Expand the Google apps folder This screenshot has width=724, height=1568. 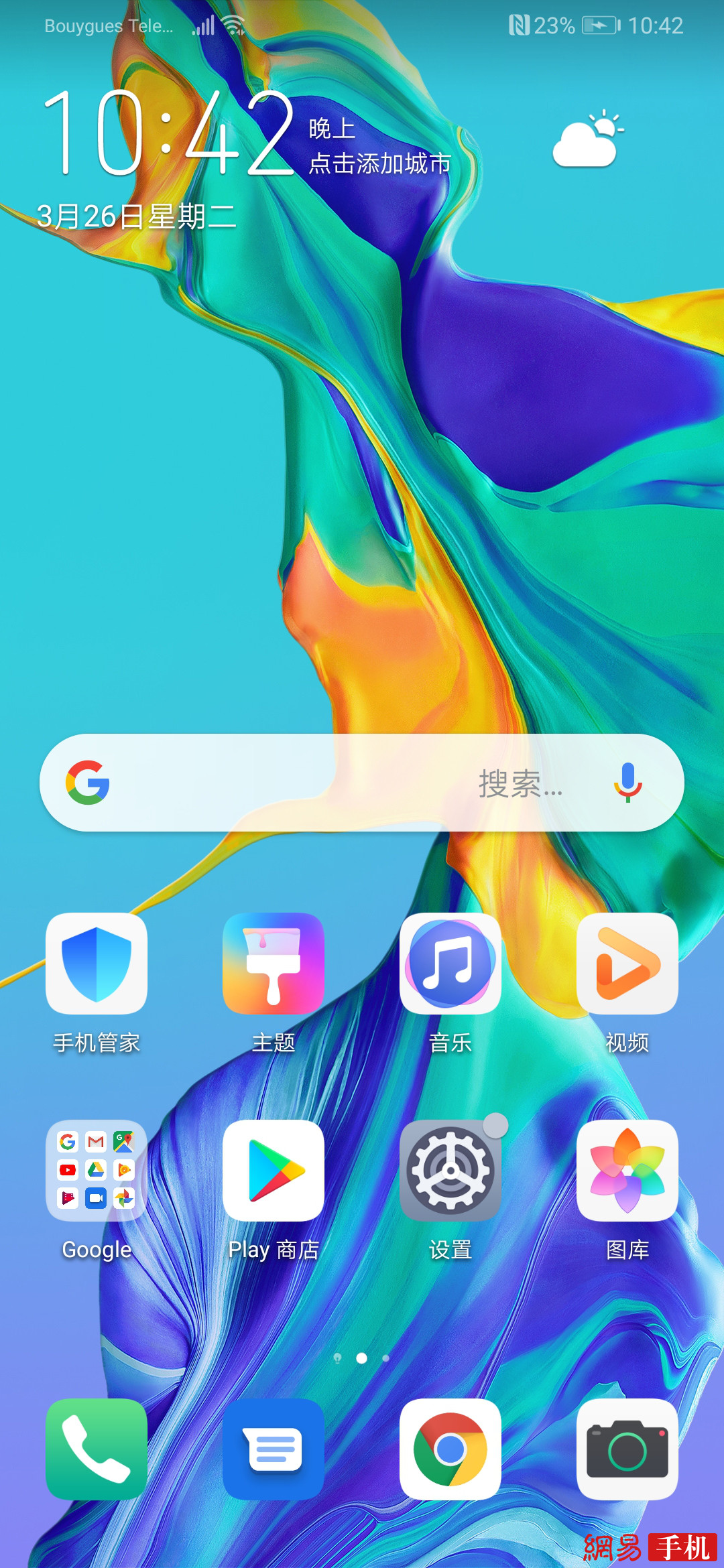[97, 1170]
